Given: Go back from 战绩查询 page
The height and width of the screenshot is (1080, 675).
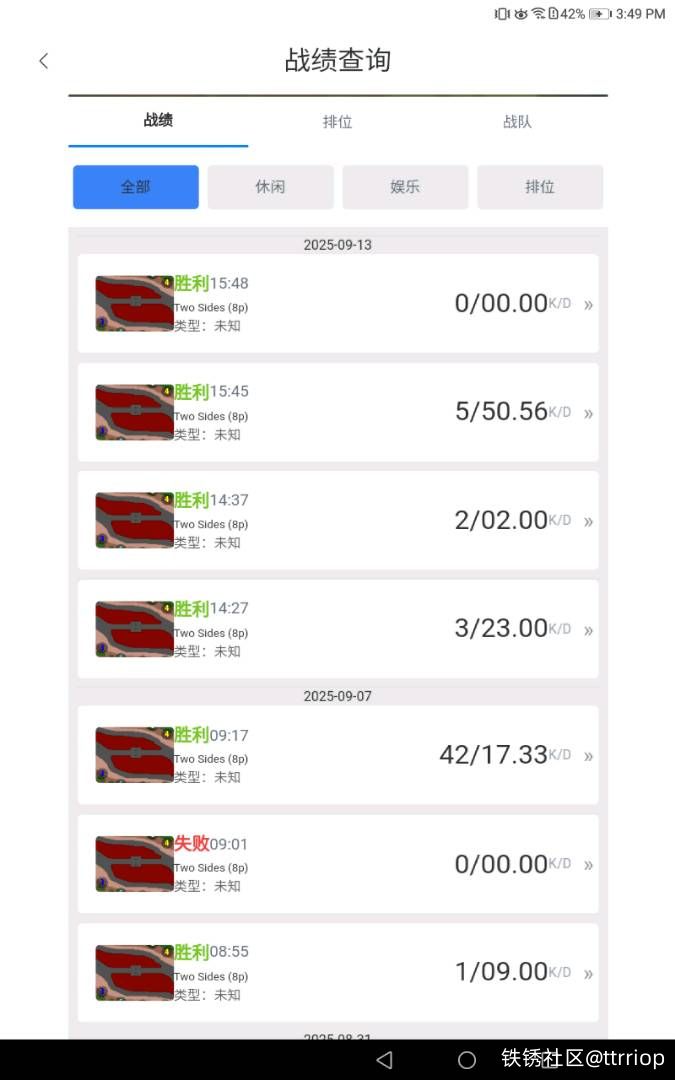Looking at the screenshot, I should pyautogui.click(x=43, y=61).
